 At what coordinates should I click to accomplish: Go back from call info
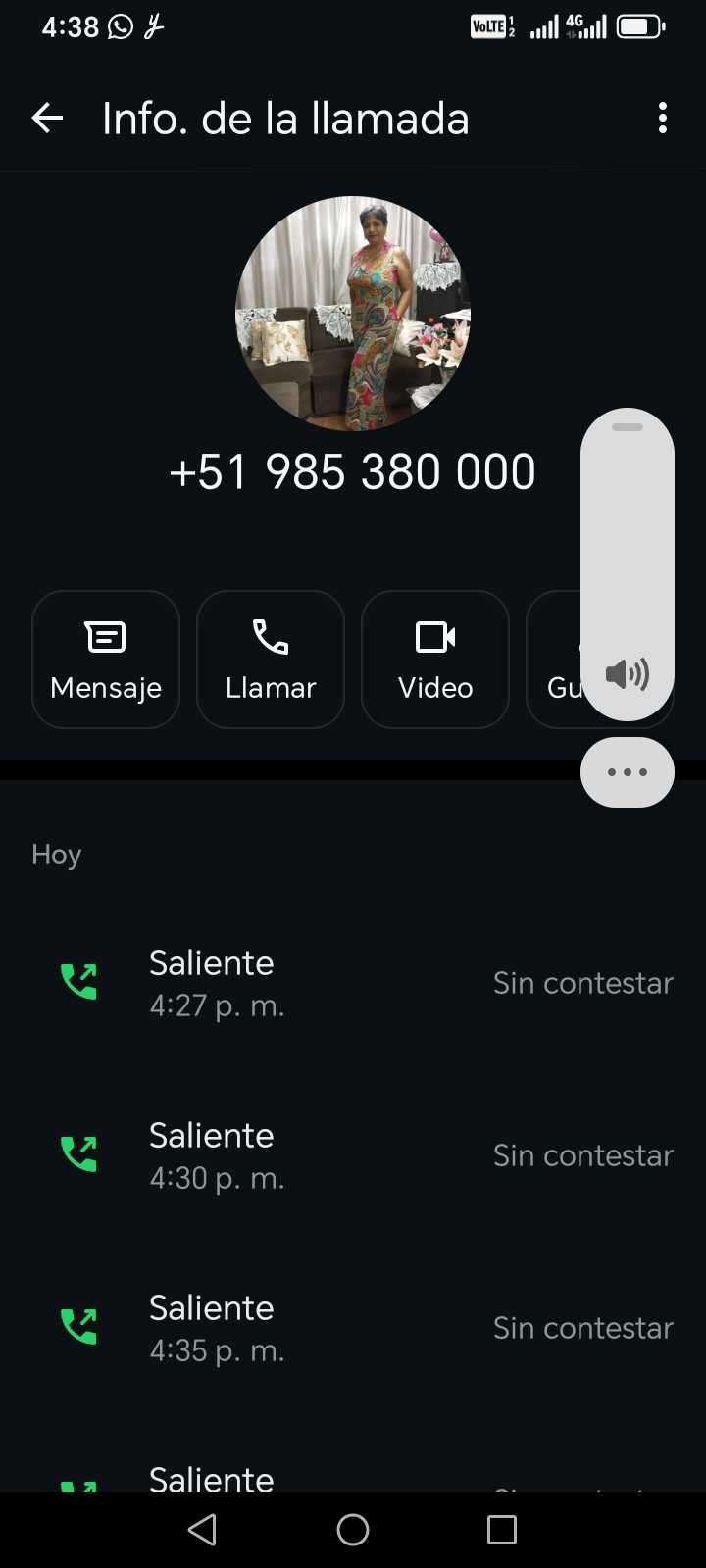coord(47,119)
